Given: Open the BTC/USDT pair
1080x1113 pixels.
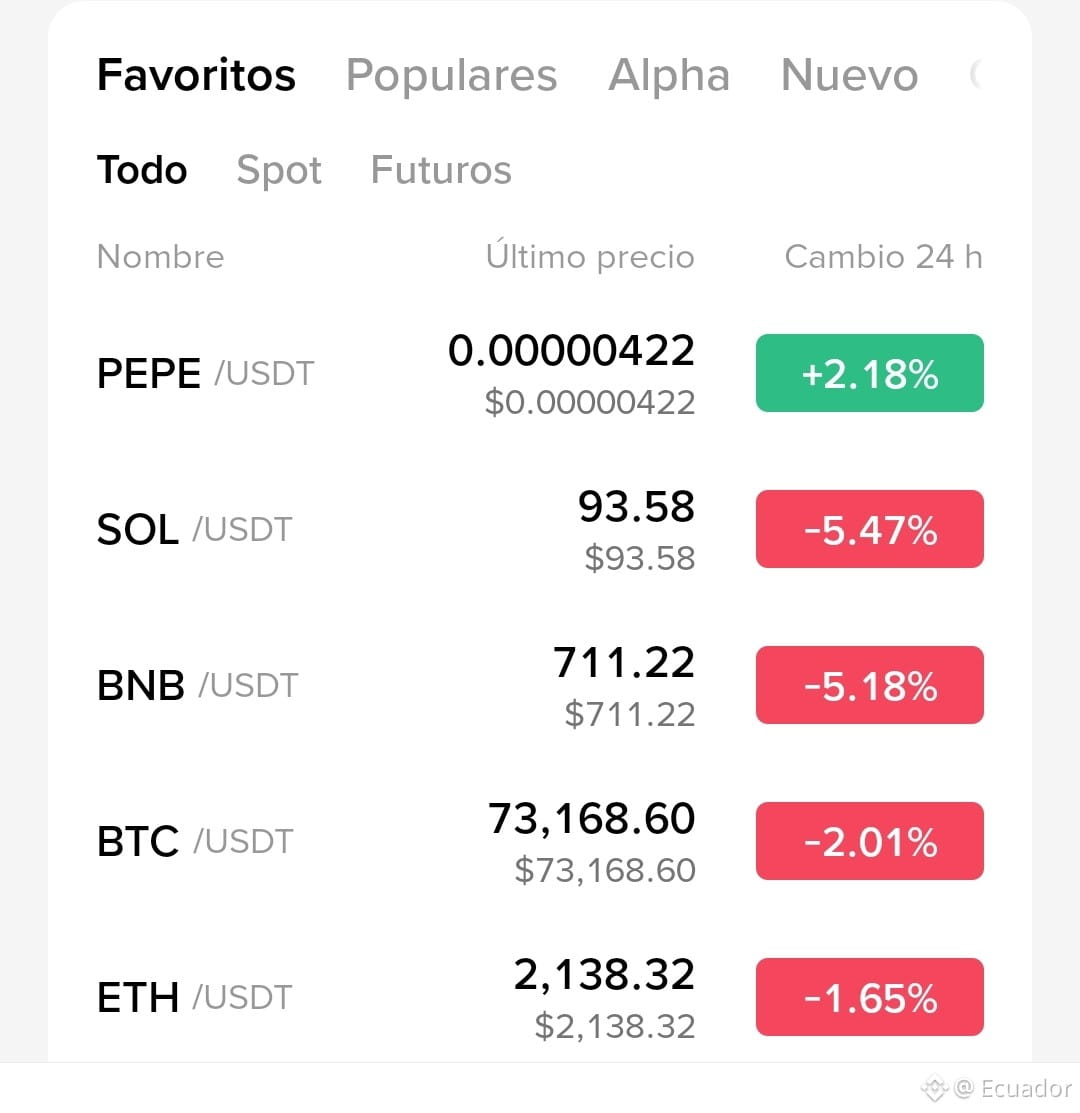Looking at the screenshot, I should (540, 842).
